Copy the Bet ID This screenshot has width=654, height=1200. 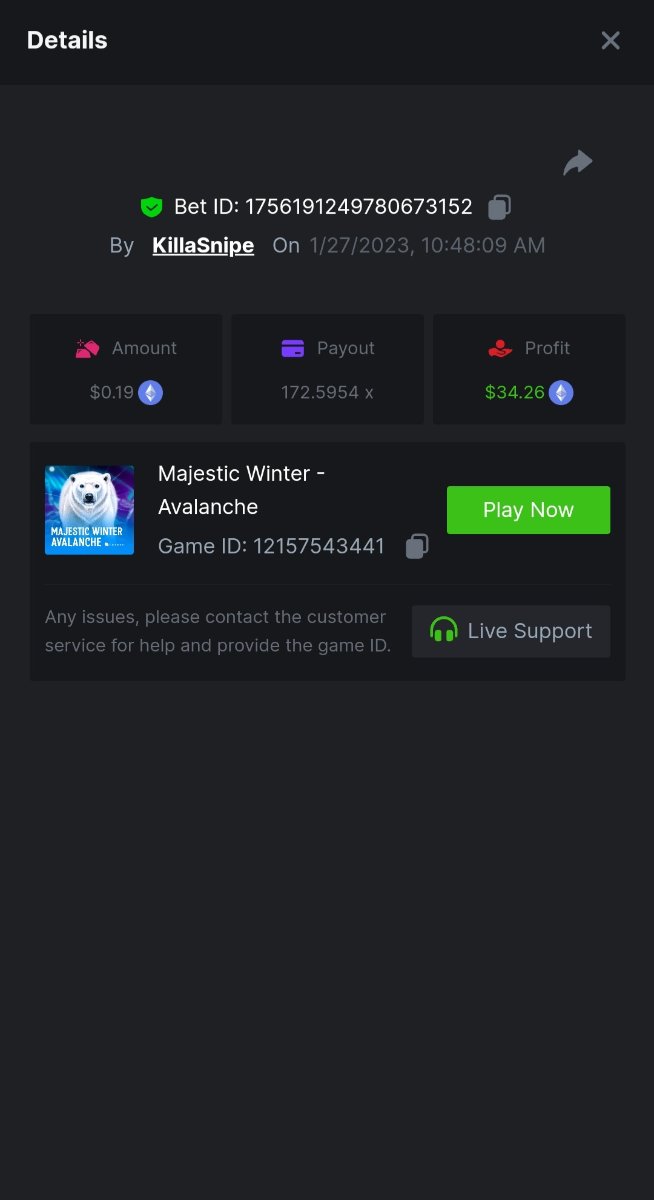coord(499,207)
